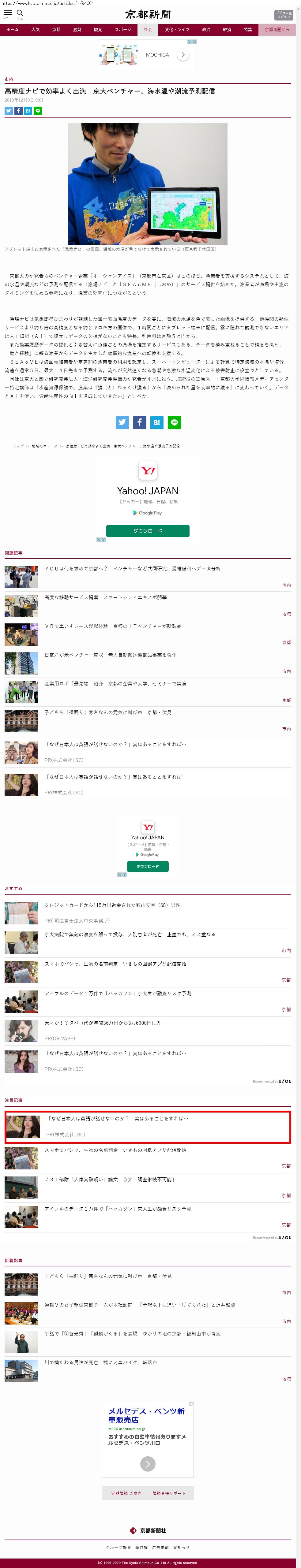Open the 逆転Ｖの女子駅伝京都チーム article

(x=140, y=1304)
